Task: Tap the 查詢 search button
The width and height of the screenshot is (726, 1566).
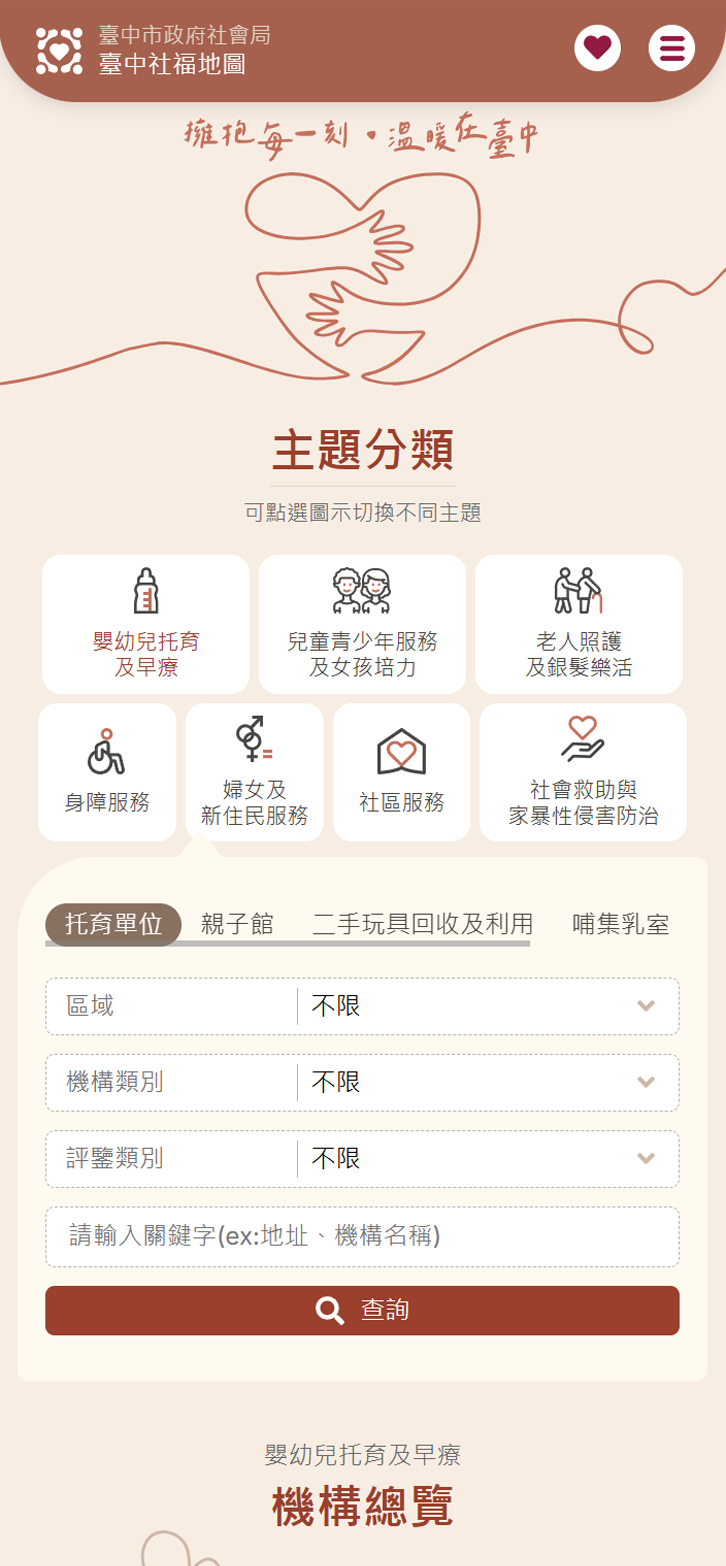Action: (x=362, y=1310)
